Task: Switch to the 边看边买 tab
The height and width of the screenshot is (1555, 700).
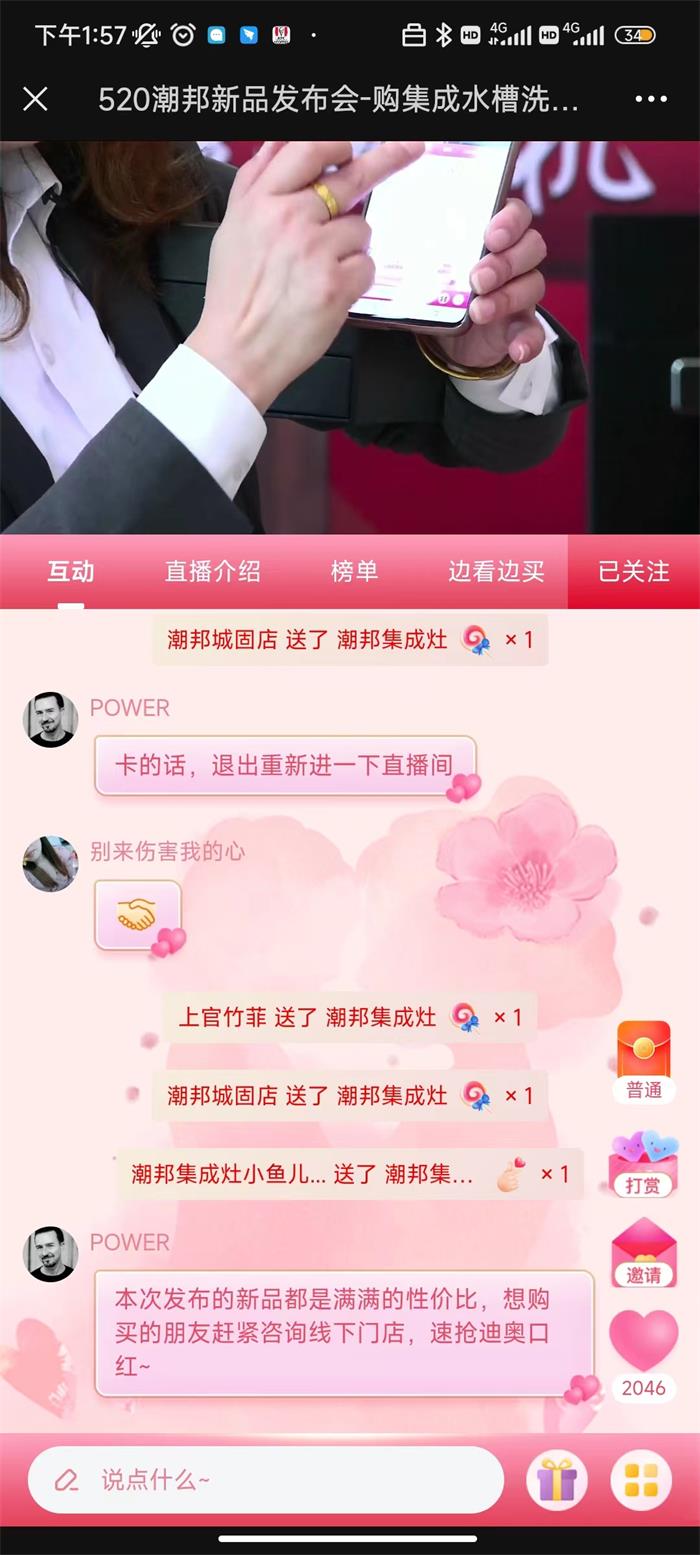Action: (x=496, y=571)
